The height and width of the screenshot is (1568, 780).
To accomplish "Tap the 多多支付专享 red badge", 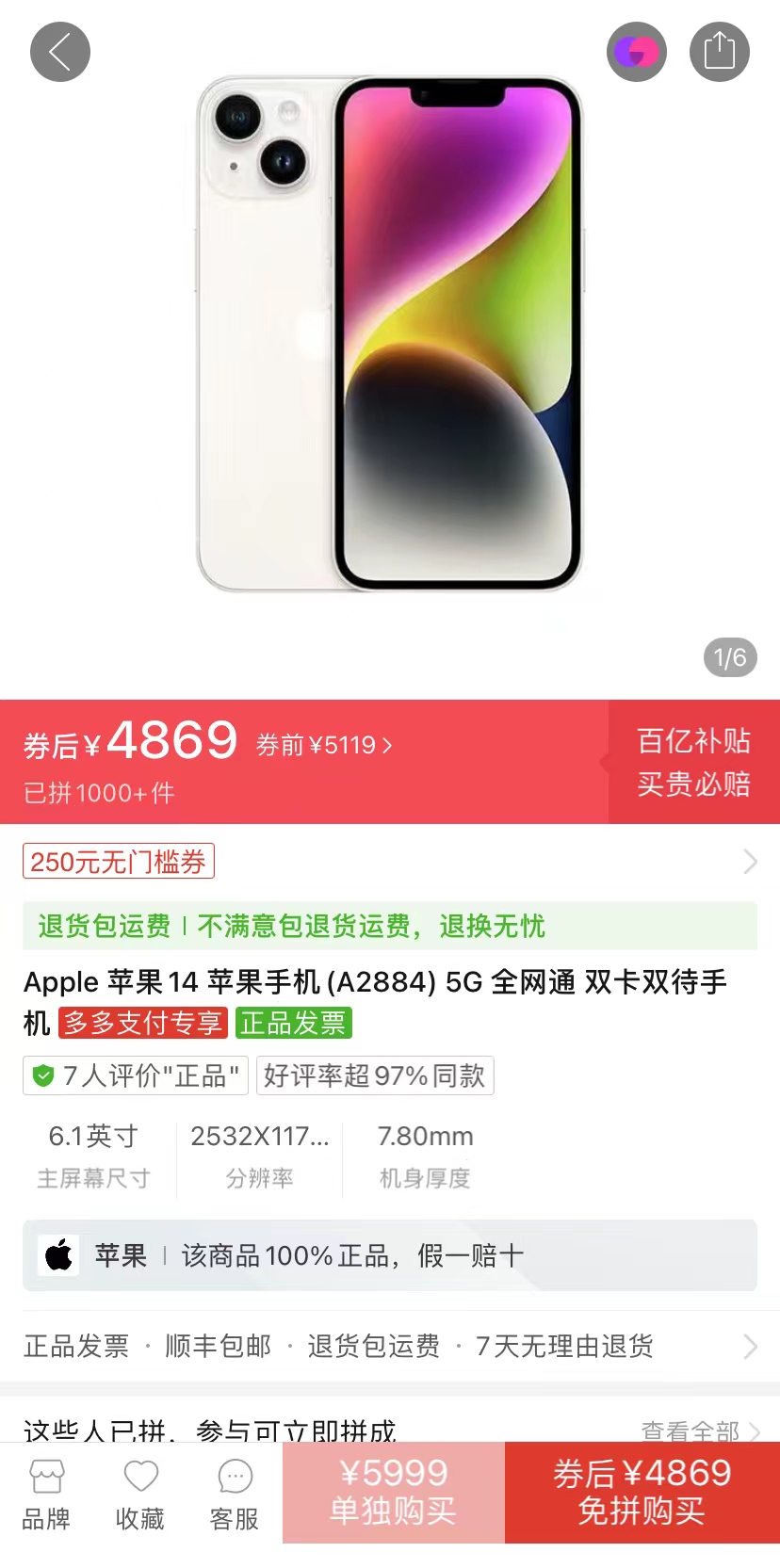I will [x=143, y=1022].
